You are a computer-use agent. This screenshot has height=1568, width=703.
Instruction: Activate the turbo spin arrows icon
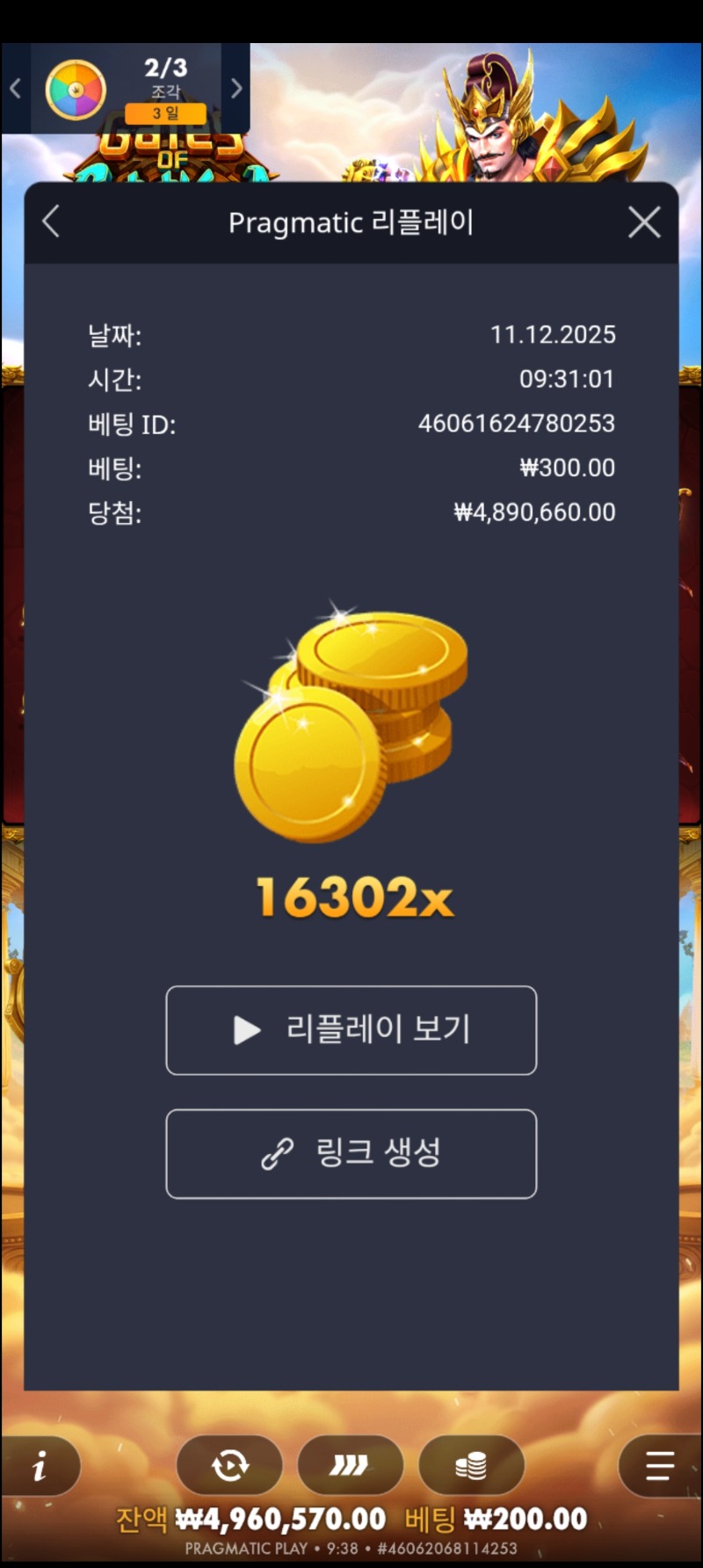coord(351,1465)
